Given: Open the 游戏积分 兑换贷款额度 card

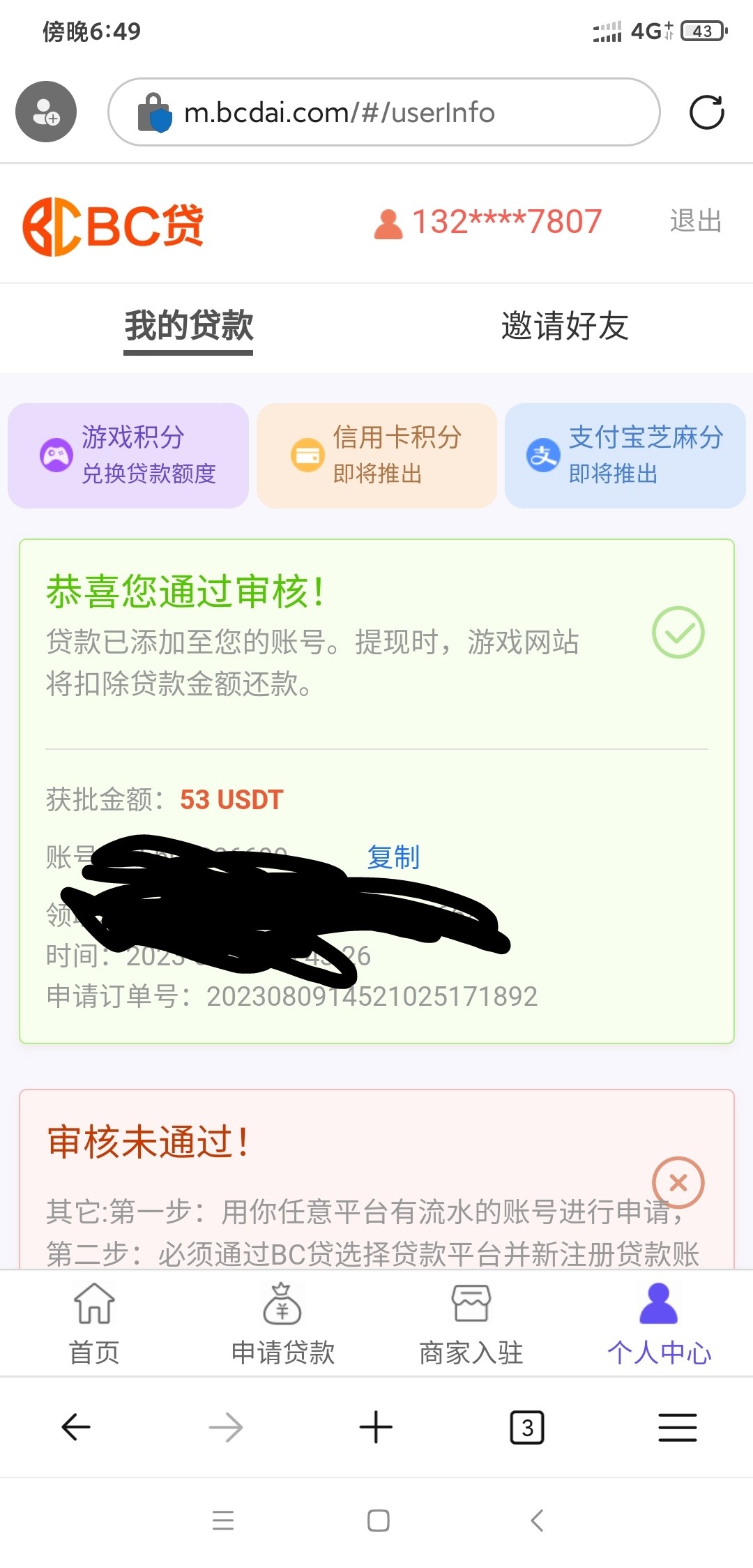Looking at the screenshot, I should pos(128,455).
